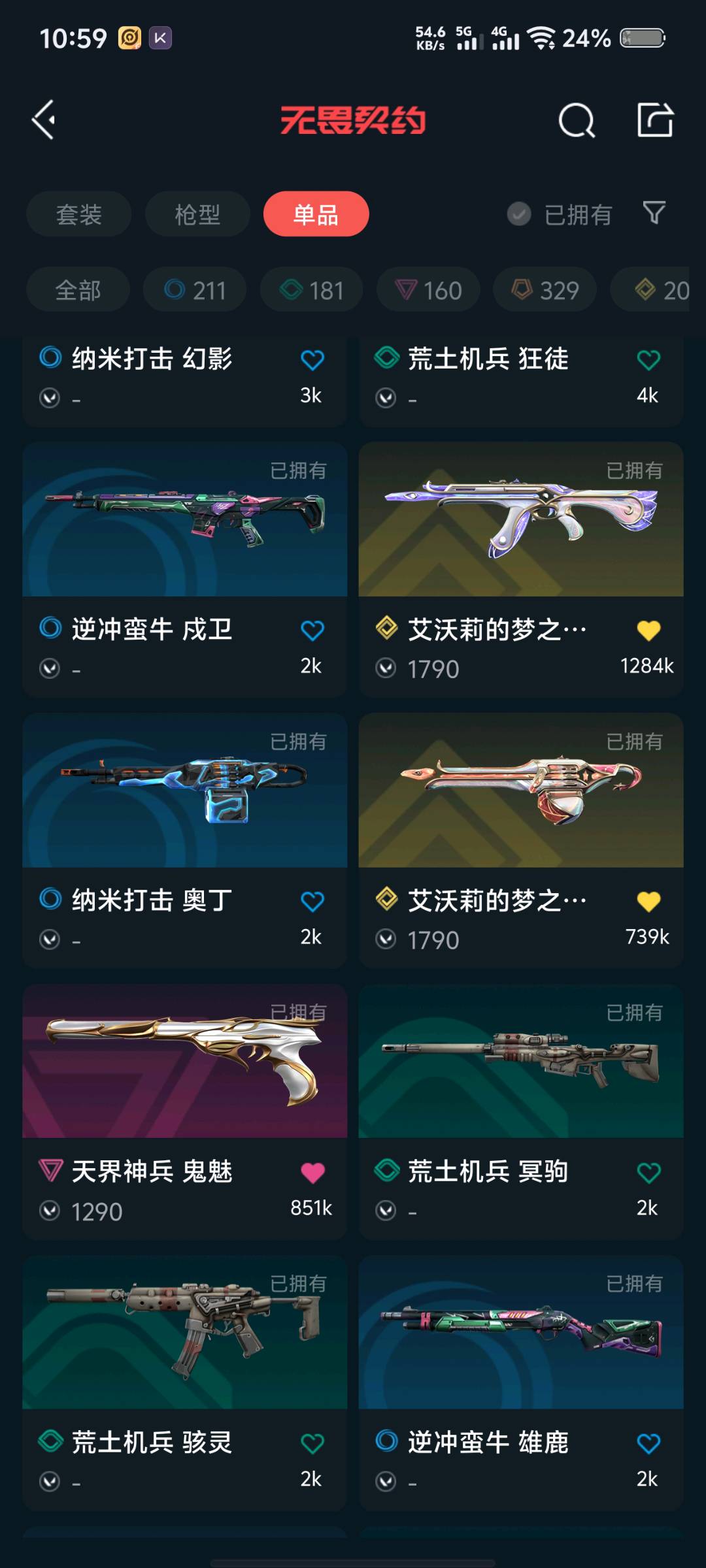
Task: Switch to the 套装 tab
Action: (x=78, y=214)
